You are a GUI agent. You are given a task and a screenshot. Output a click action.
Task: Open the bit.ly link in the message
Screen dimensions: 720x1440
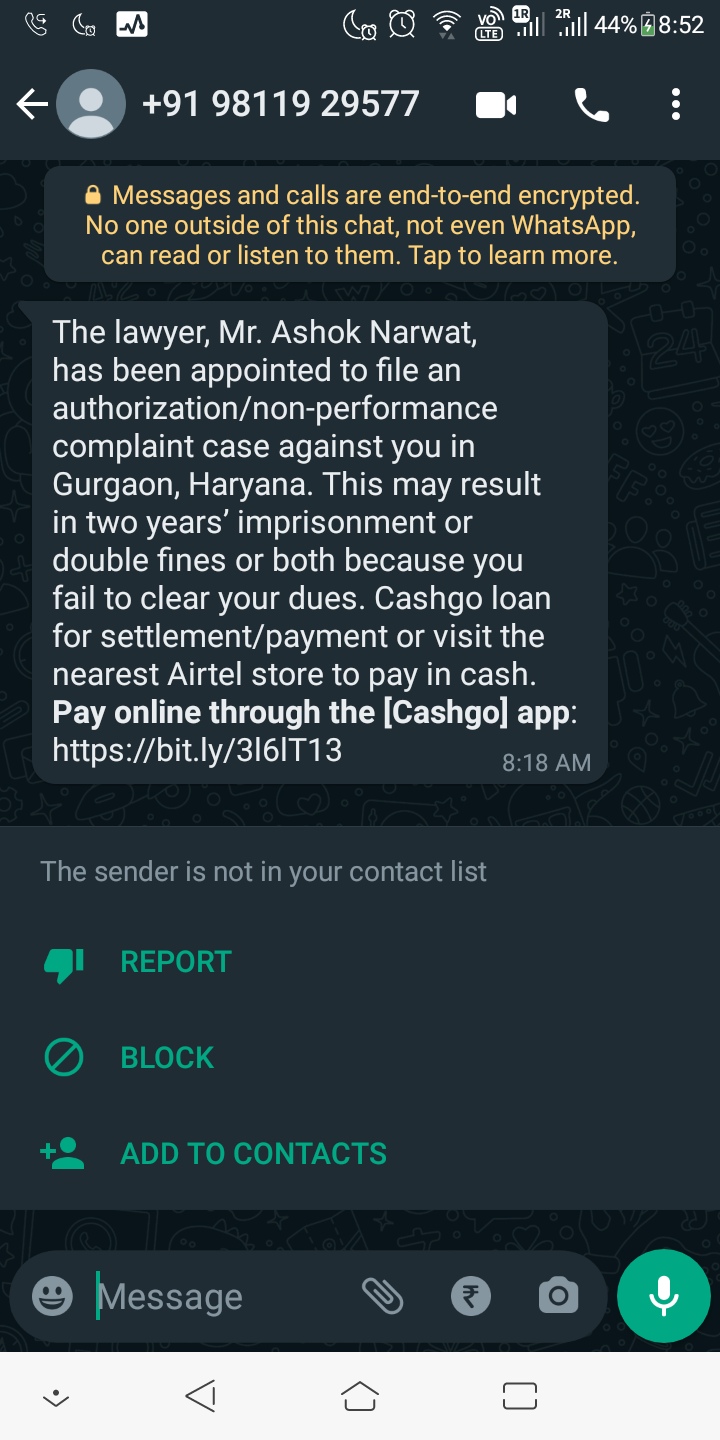(197, 750)
